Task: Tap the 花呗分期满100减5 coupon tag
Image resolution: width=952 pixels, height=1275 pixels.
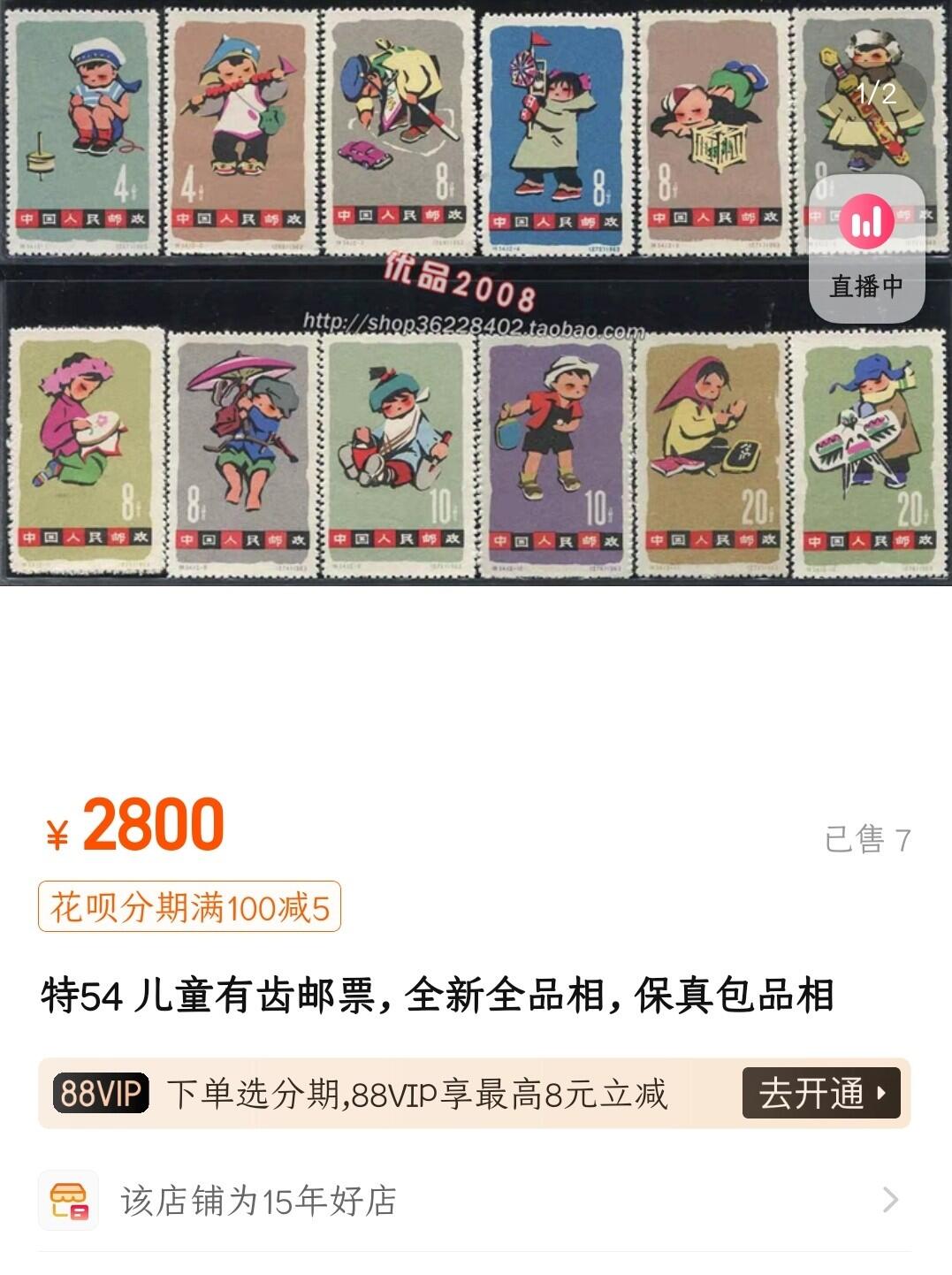Action: pos(189,907)
